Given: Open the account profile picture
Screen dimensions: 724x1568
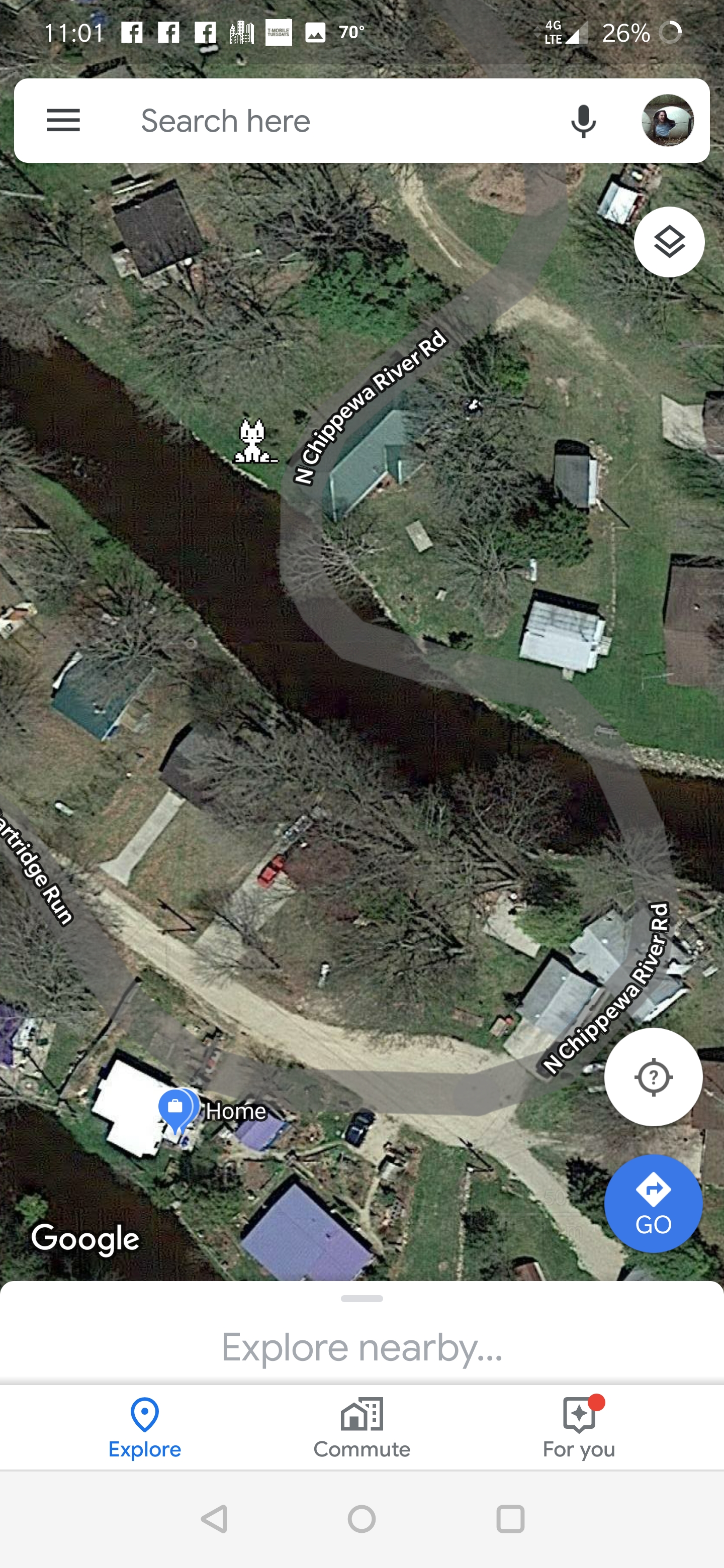Looking at the screenshot, I should 667,121.
